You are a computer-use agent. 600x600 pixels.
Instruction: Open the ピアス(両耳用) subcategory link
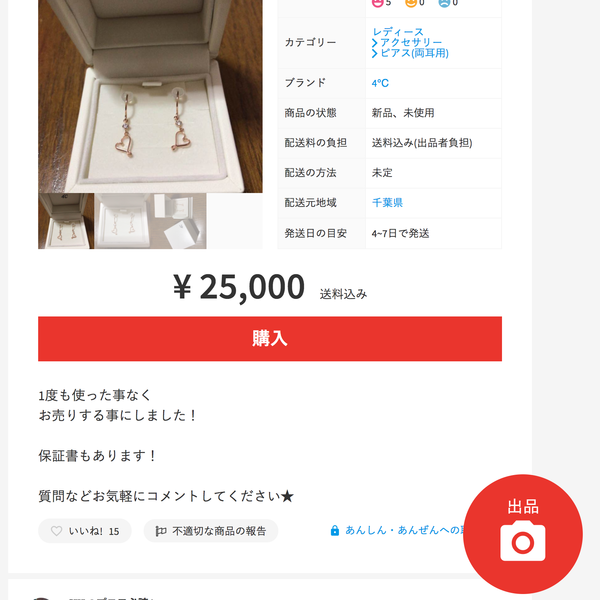pos(414,53)
